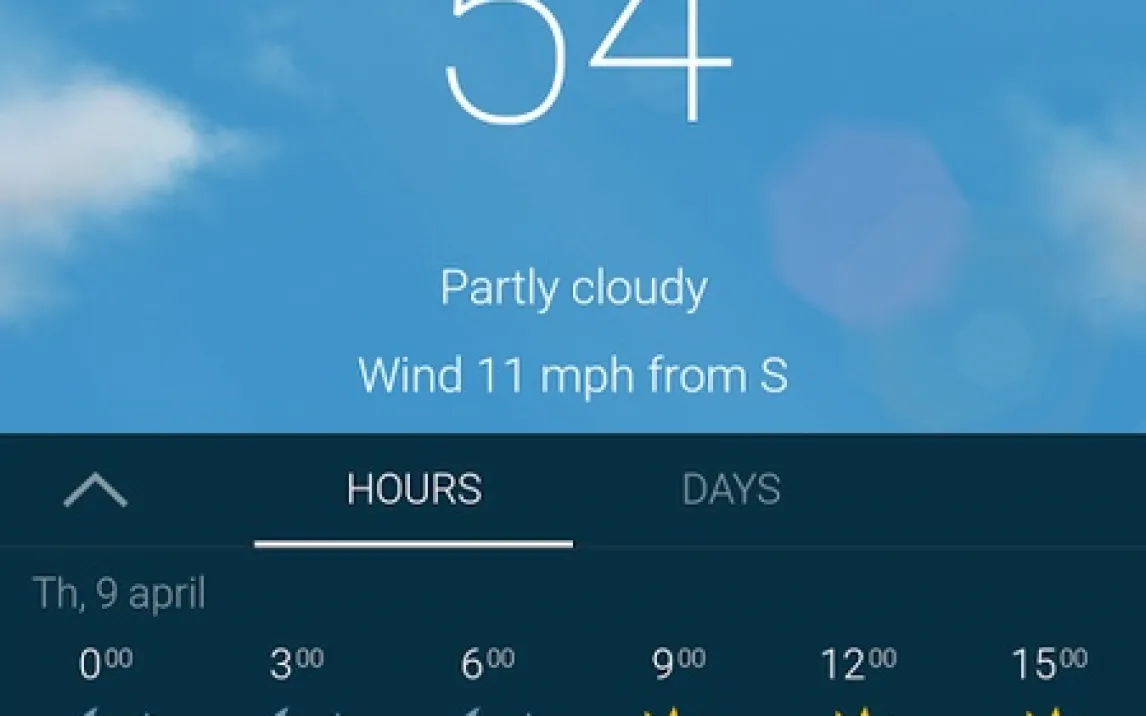Select the HOURS forecast tab

(414, 490)
